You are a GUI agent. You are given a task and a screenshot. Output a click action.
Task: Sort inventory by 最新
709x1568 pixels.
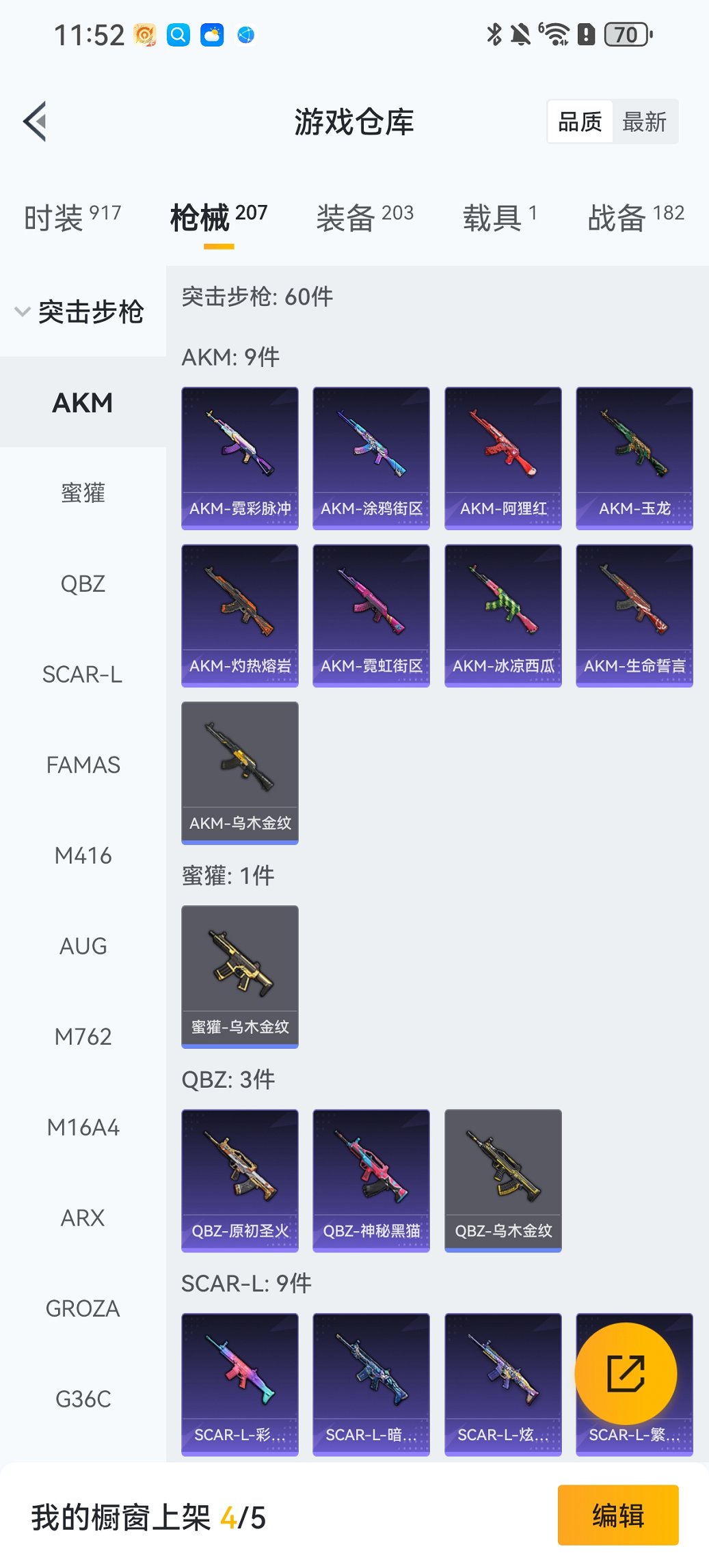tap(644, 122)
